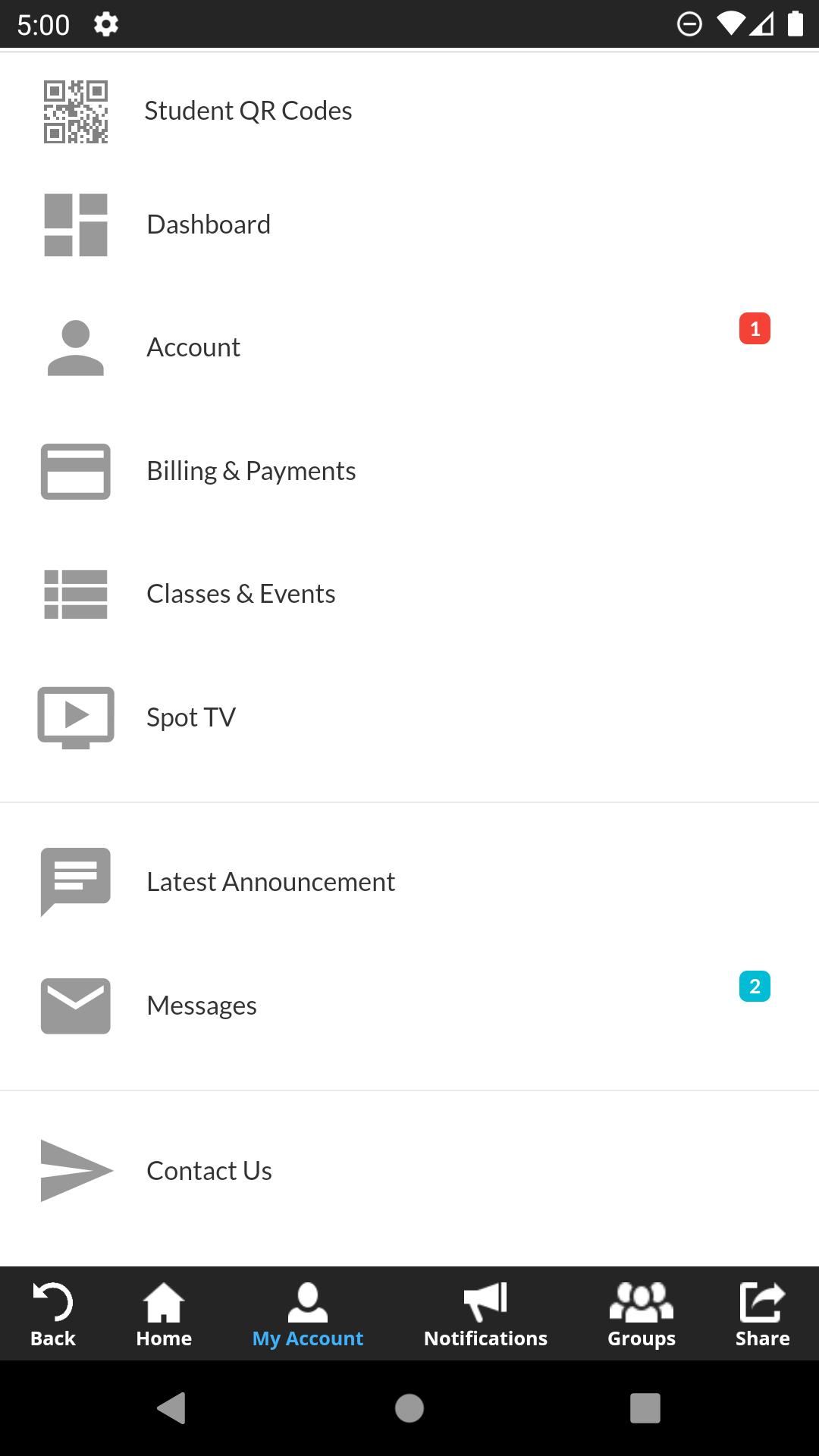Screen dimensions: 819x1456
Task: Switch to the Home tab
Action: click(x=164, y=1315)
